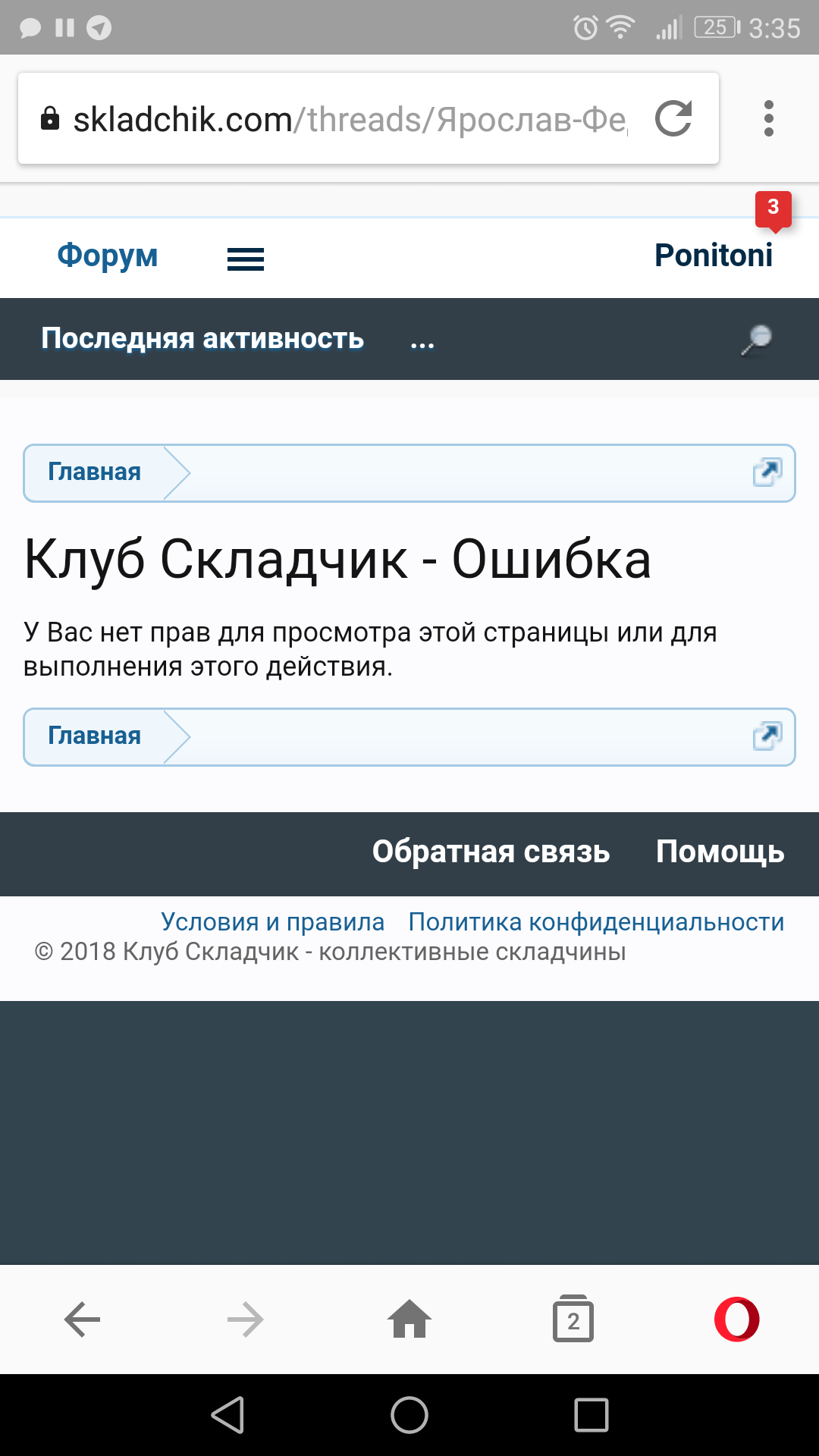Image resolution: width=819 pixels, height=1456 pixels.
Task: Reload the page with the refresh icon
Action: pos(673,118)
